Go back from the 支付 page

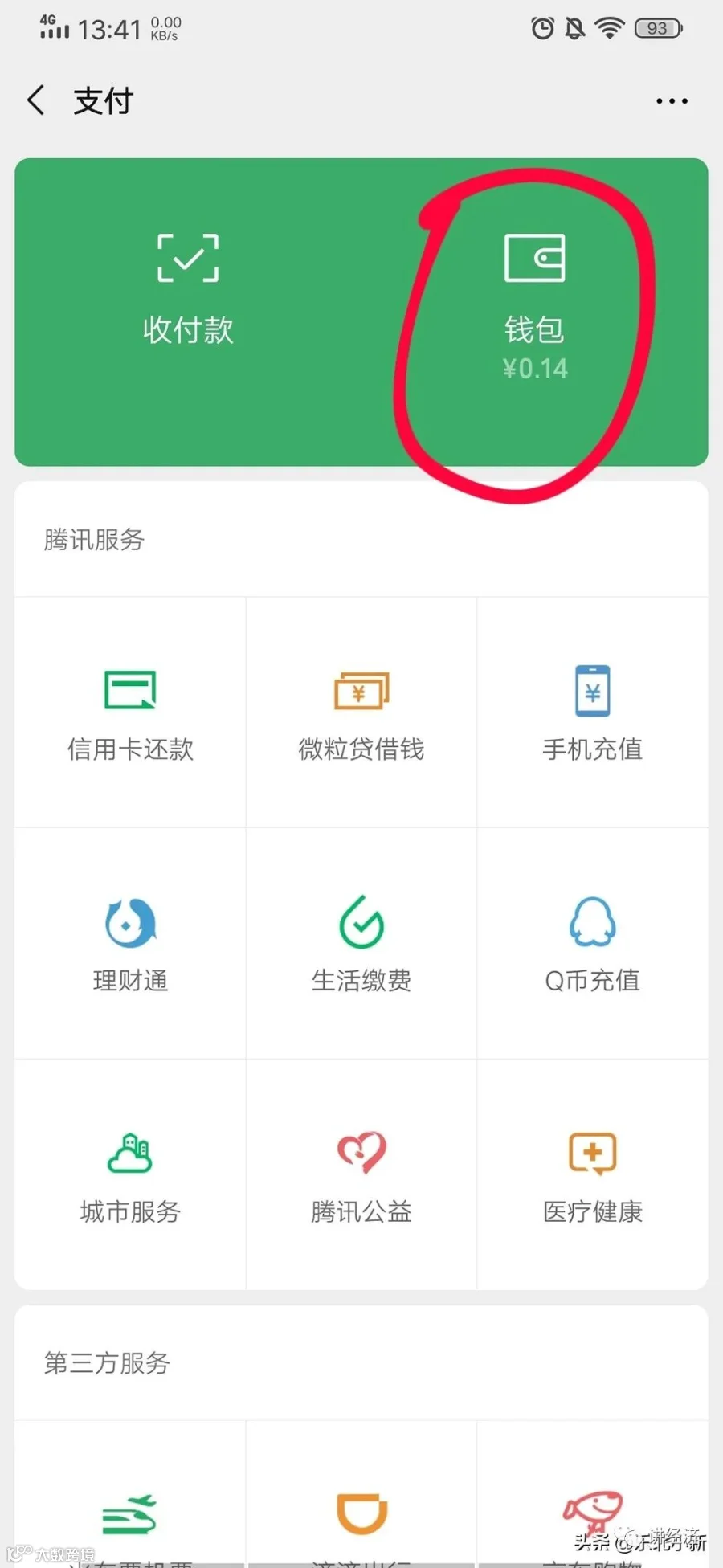pyautogui.click(x=36, y=100)
